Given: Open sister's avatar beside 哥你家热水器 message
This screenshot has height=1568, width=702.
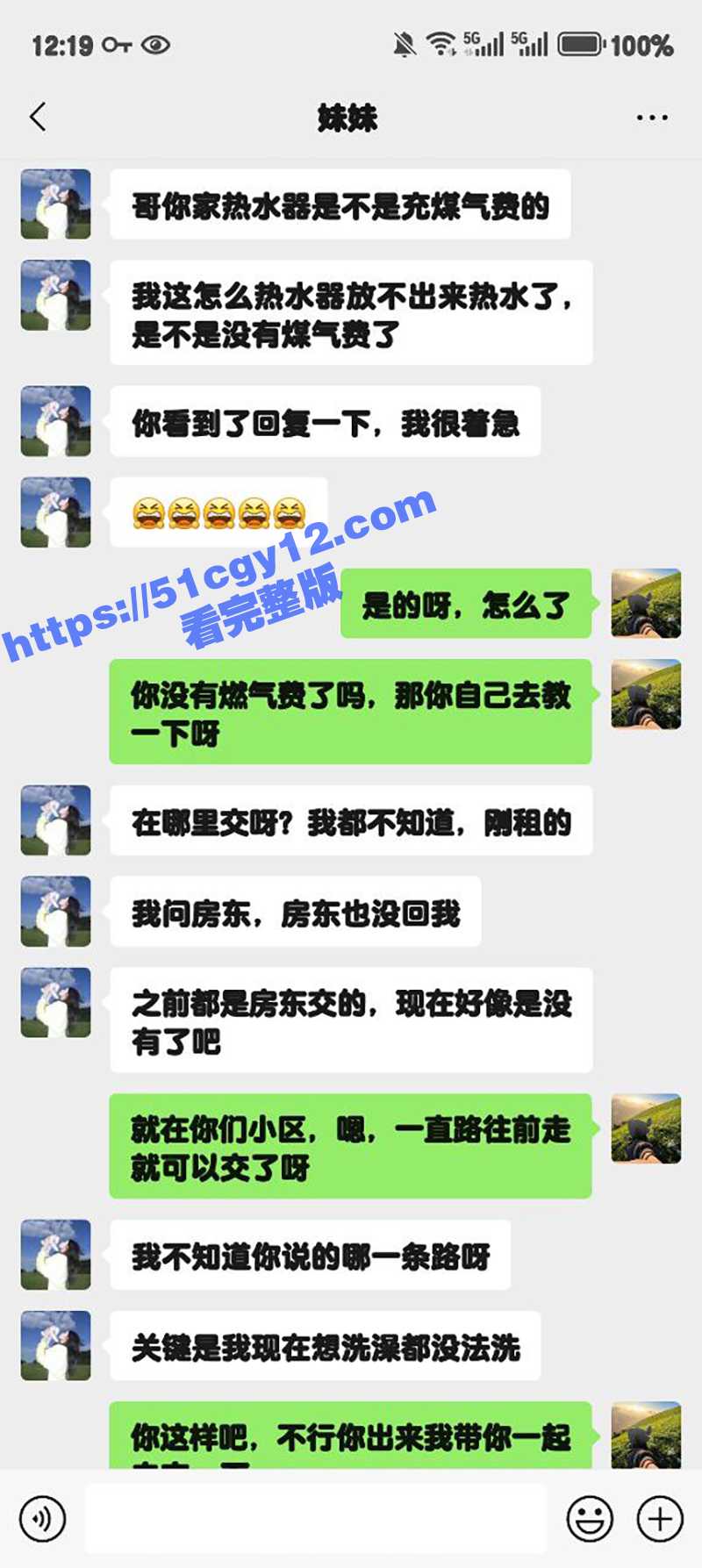Looking at the screenshot, I should click(56, 204).
